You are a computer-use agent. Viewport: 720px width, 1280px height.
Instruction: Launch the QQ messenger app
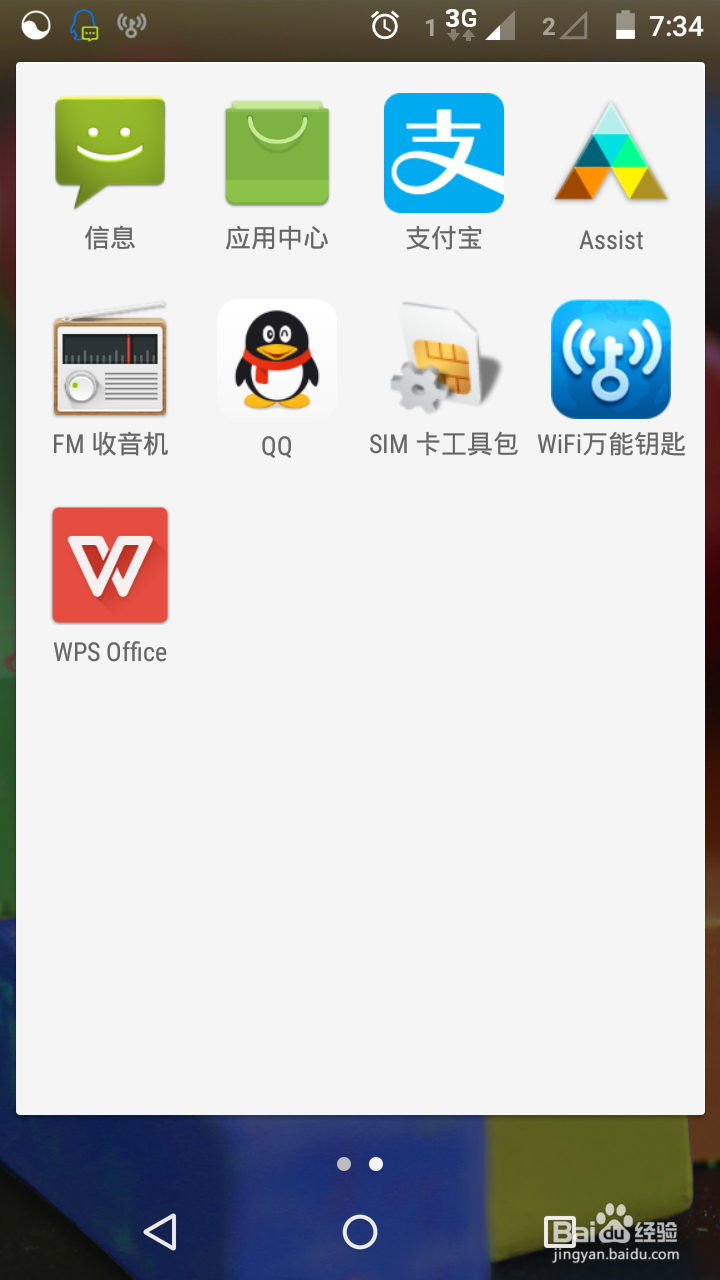click(x=277, y=358)
